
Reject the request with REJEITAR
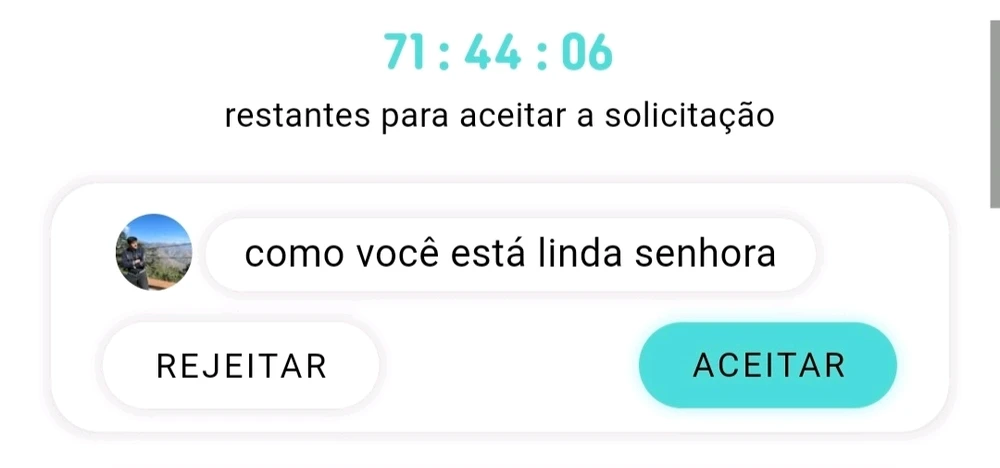(241, 365)
